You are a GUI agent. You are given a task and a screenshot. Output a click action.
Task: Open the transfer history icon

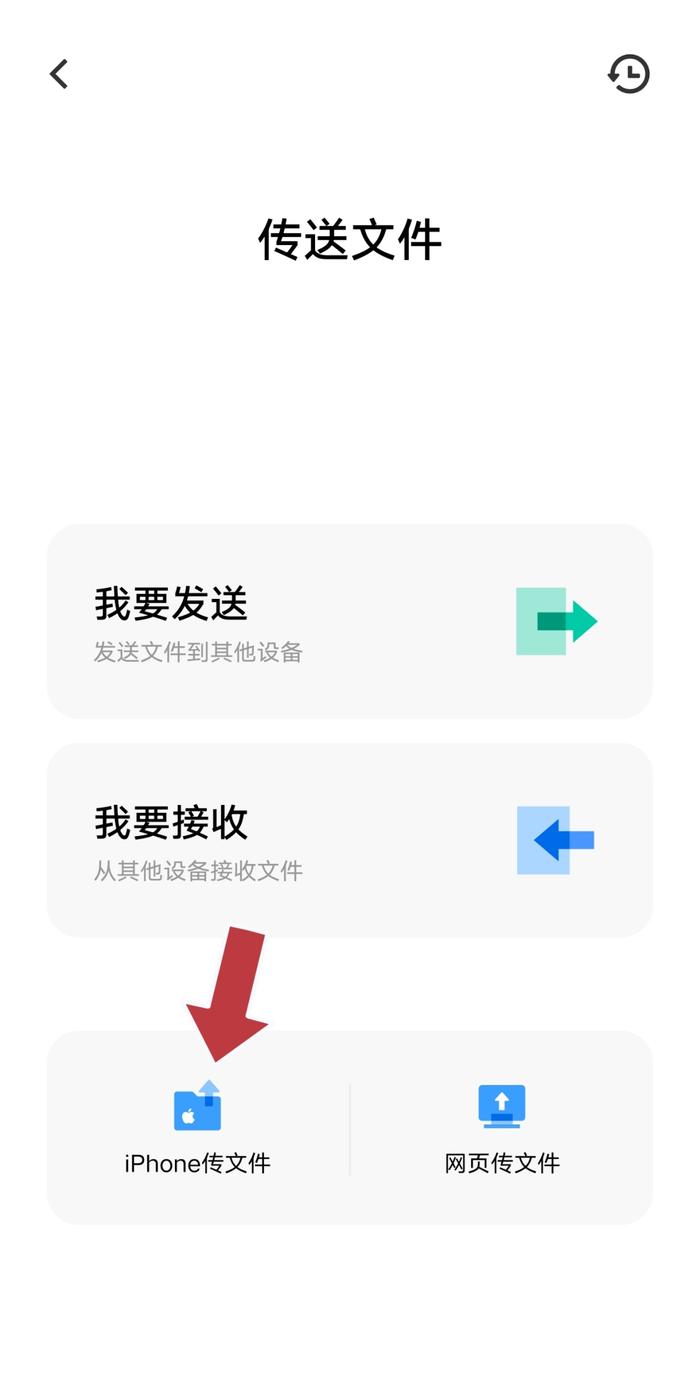(629, 74)
